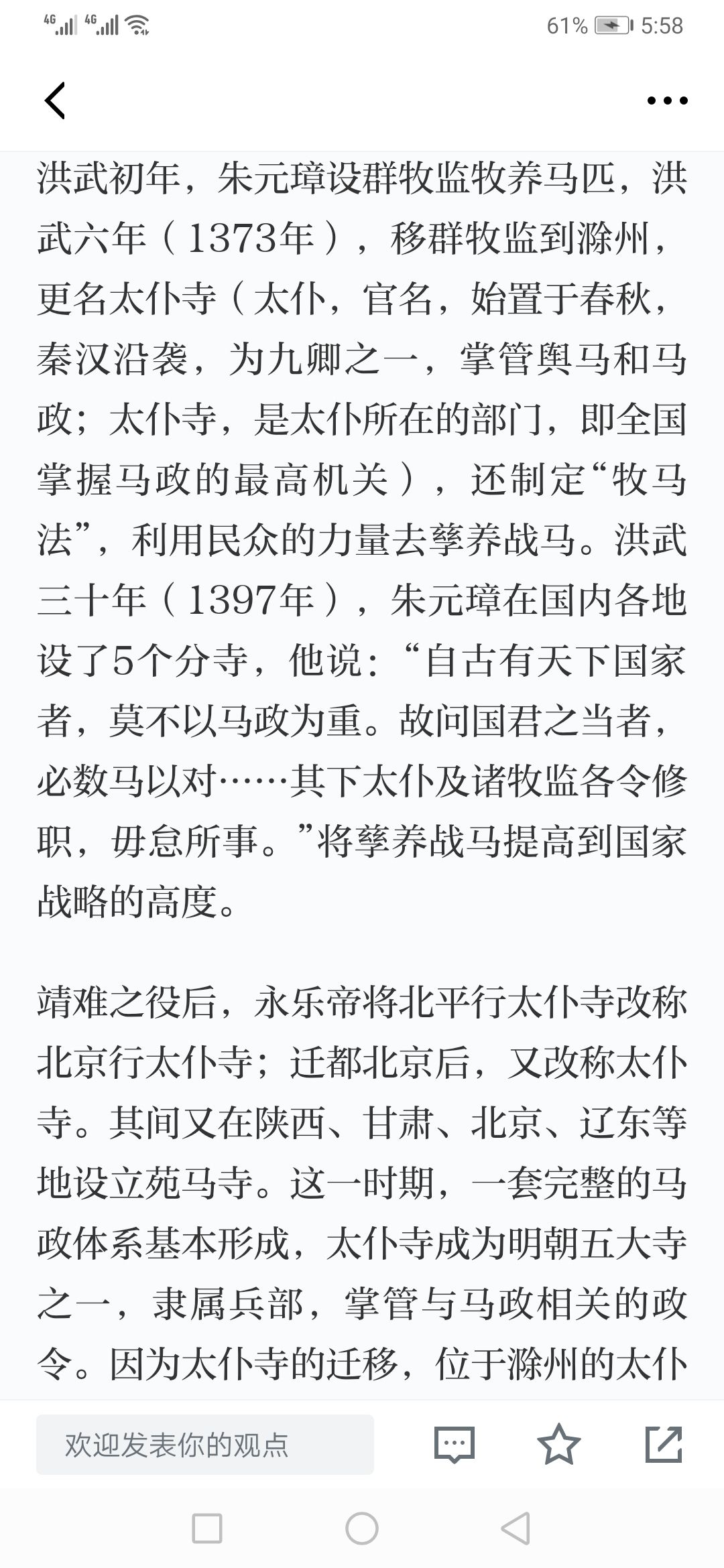Open the comments bubble icon
The height and width of the screenshot is (1568, 724).
[455, 1444]
